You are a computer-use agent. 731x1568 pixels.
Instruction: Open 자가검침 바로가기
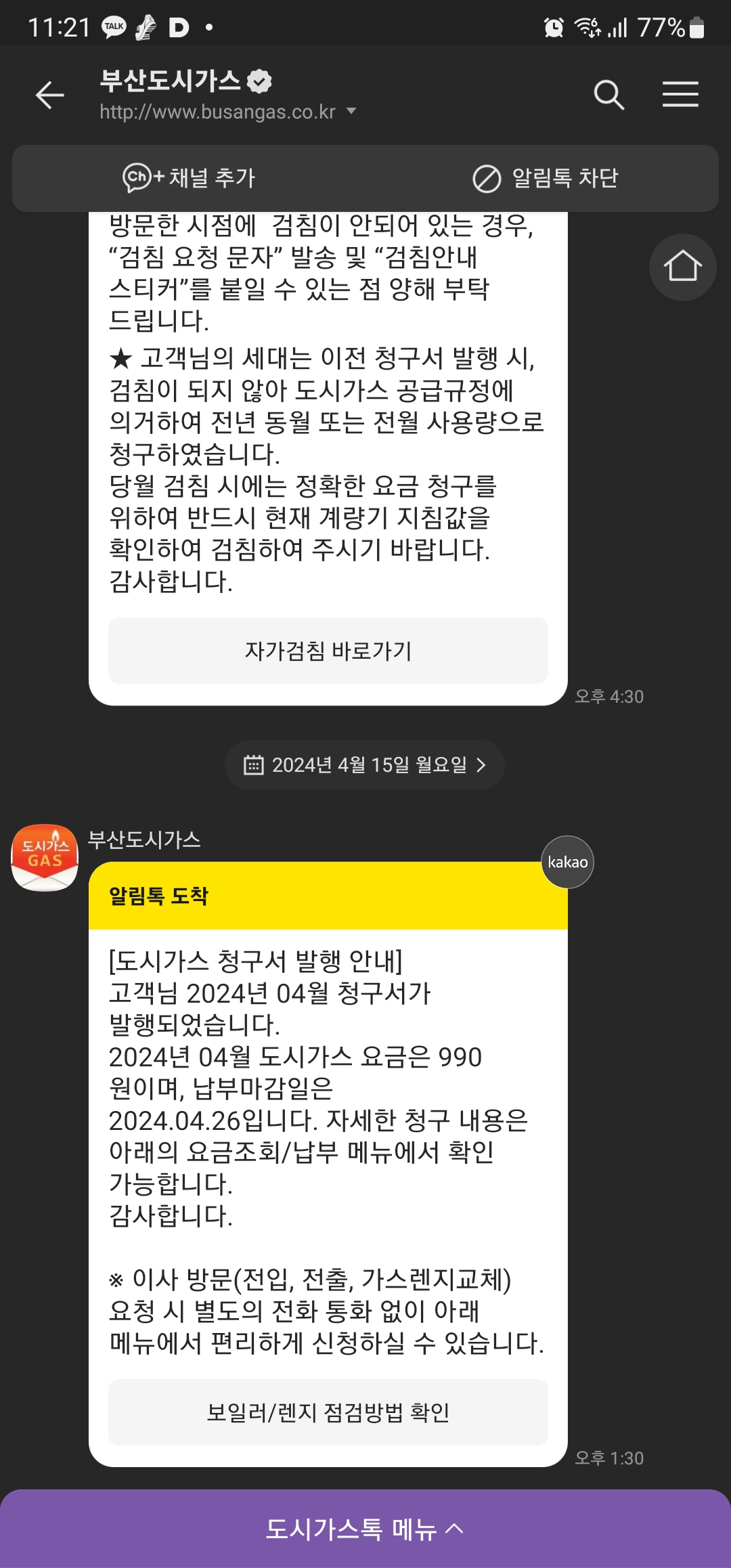pyautogui.click(x=328, y=651)
